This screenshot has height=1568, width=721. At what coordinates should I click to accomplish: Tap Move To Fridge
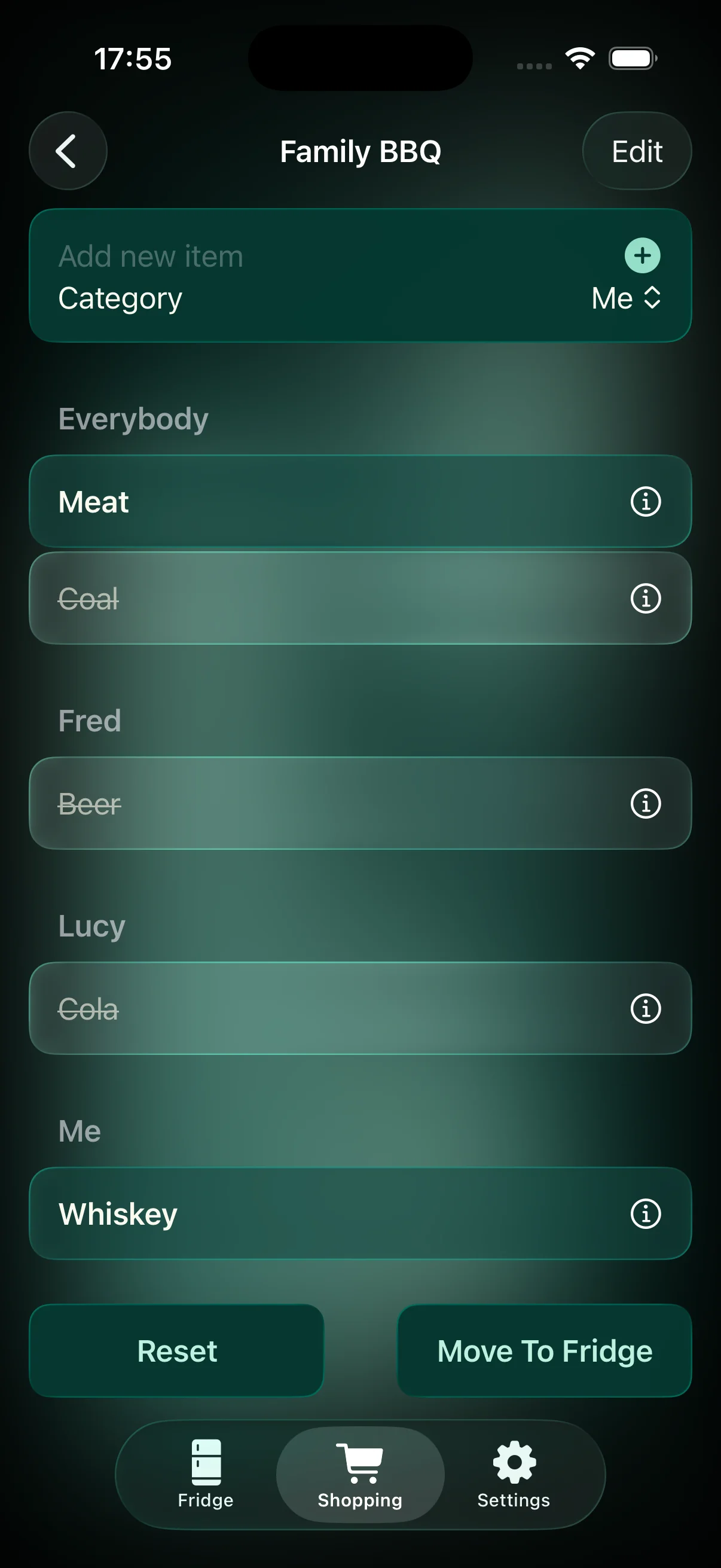[x=544, y=1352]
